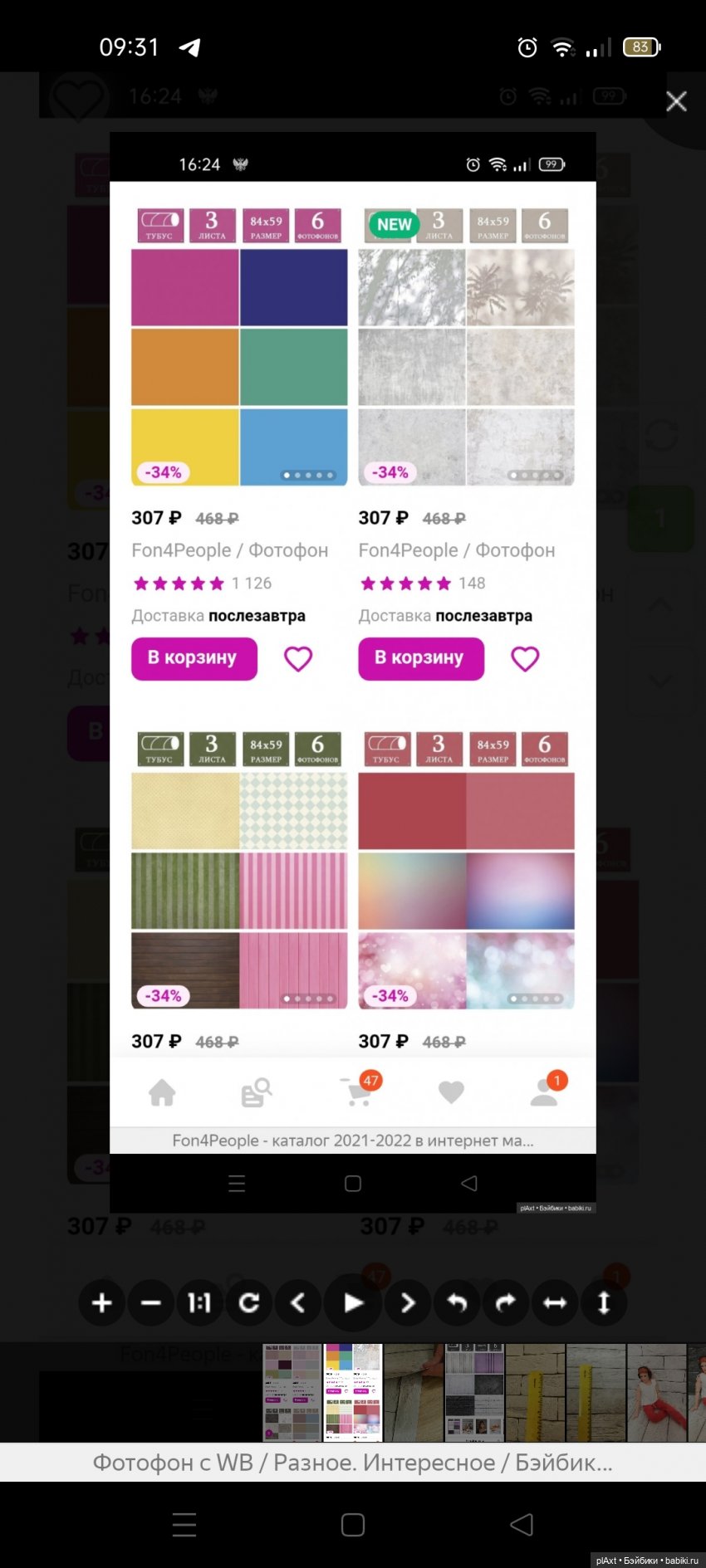Zoom in on the image
The height and width of the screenshot is (1568, 706).
coord(102,1303)
